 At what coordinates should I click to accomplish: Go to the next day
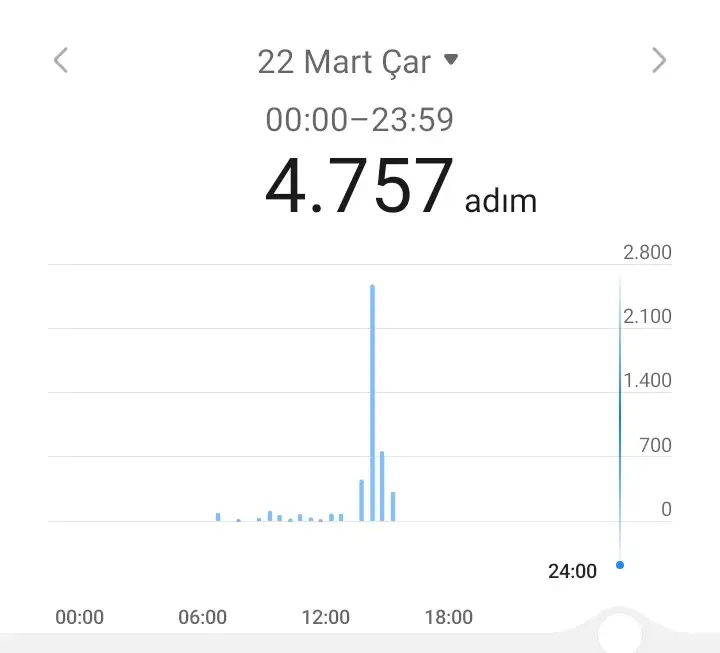658,61
